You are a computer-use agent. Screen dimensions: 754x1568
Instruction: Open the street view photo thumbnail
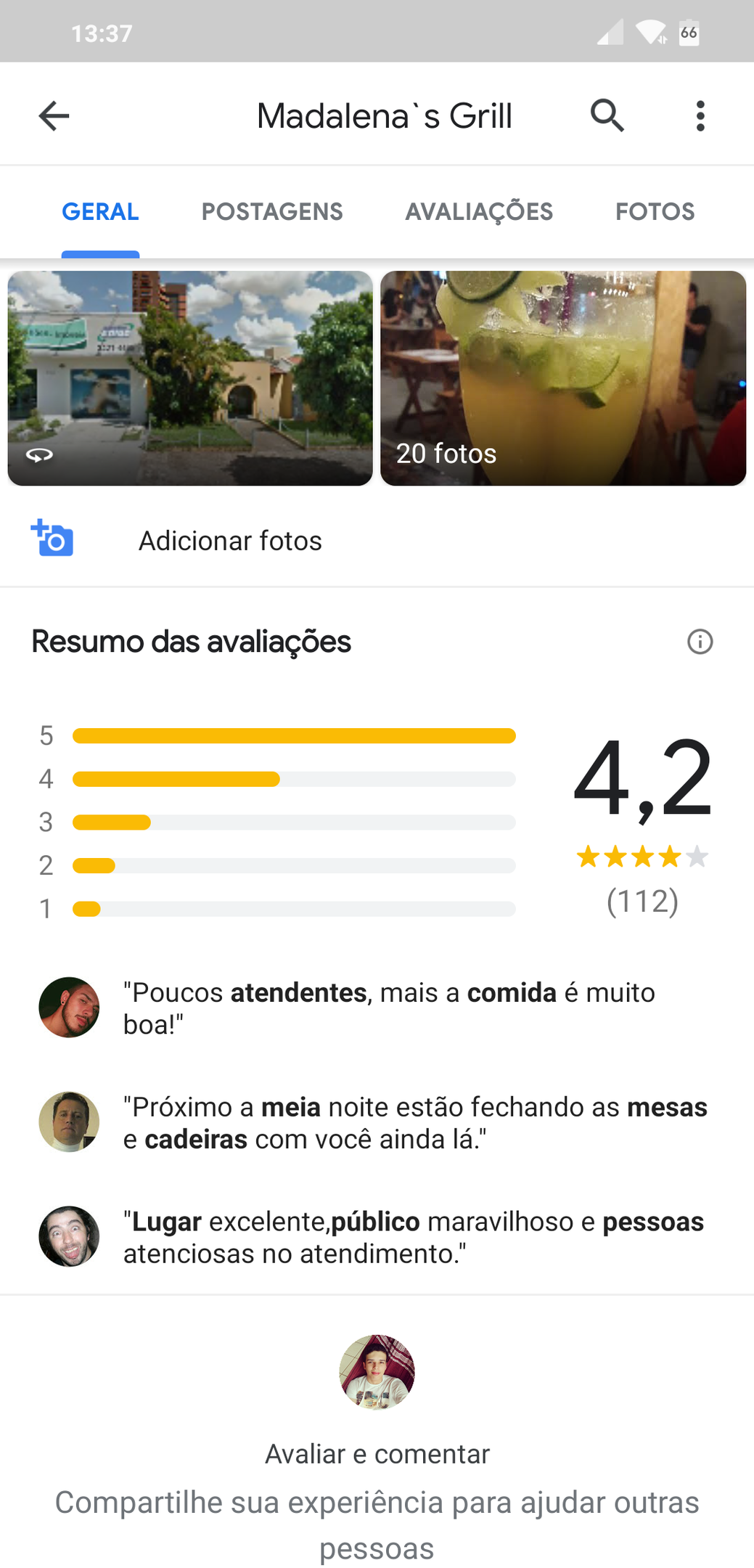click(190, 378)
